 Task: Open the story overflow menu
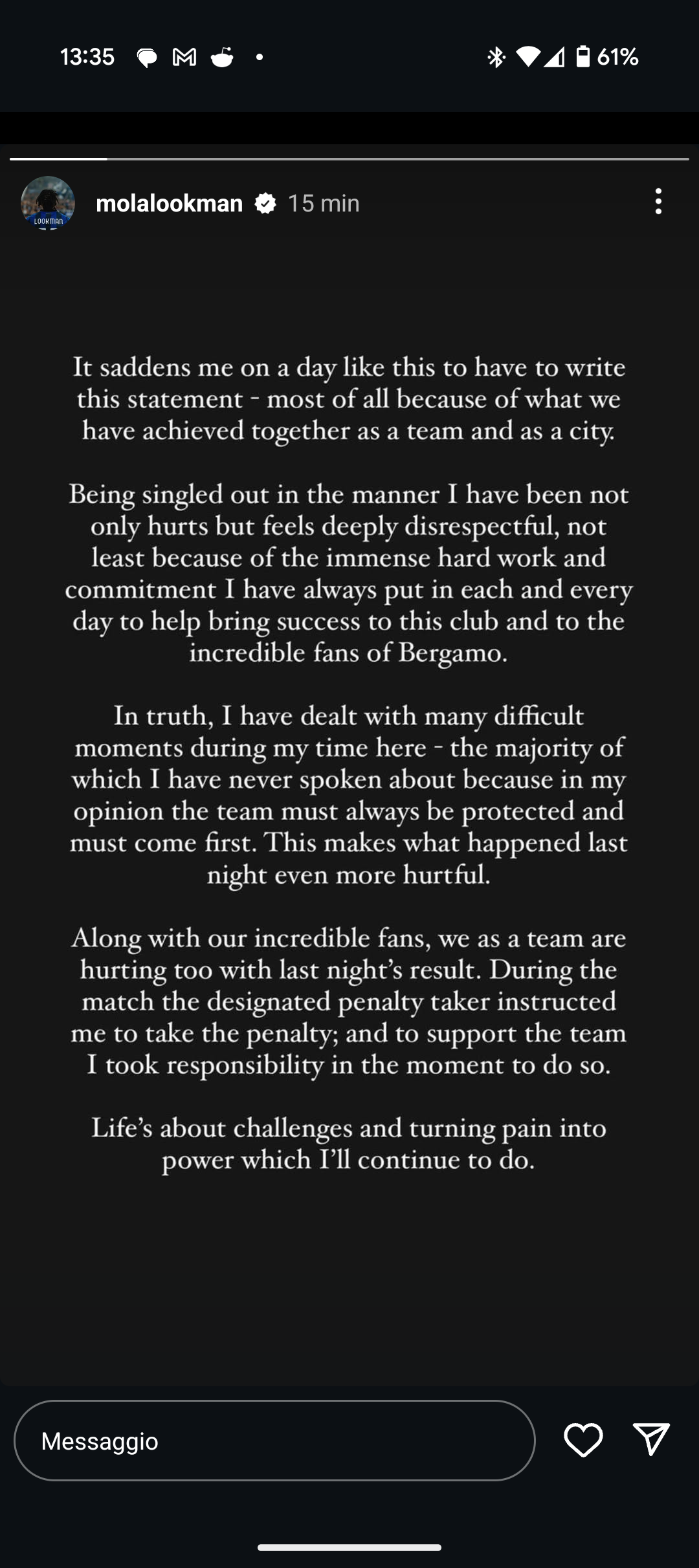coord(658,202)
